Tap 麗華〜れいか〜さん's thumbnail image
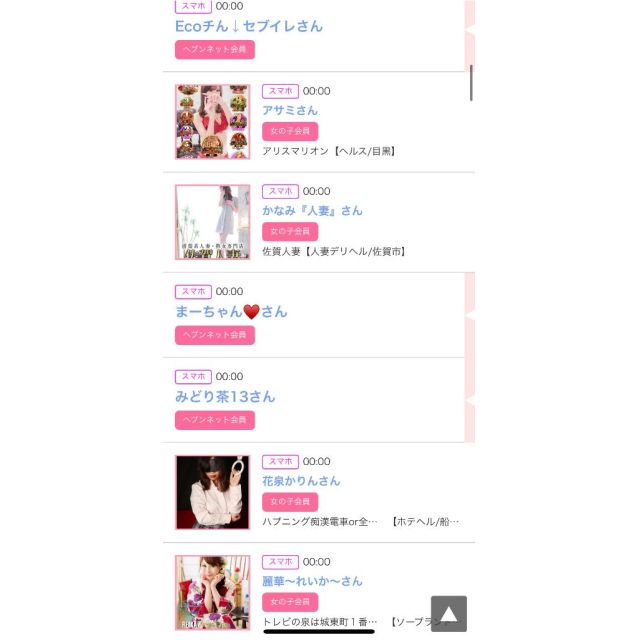The image size is (640, 640). [x=212, y=592]
